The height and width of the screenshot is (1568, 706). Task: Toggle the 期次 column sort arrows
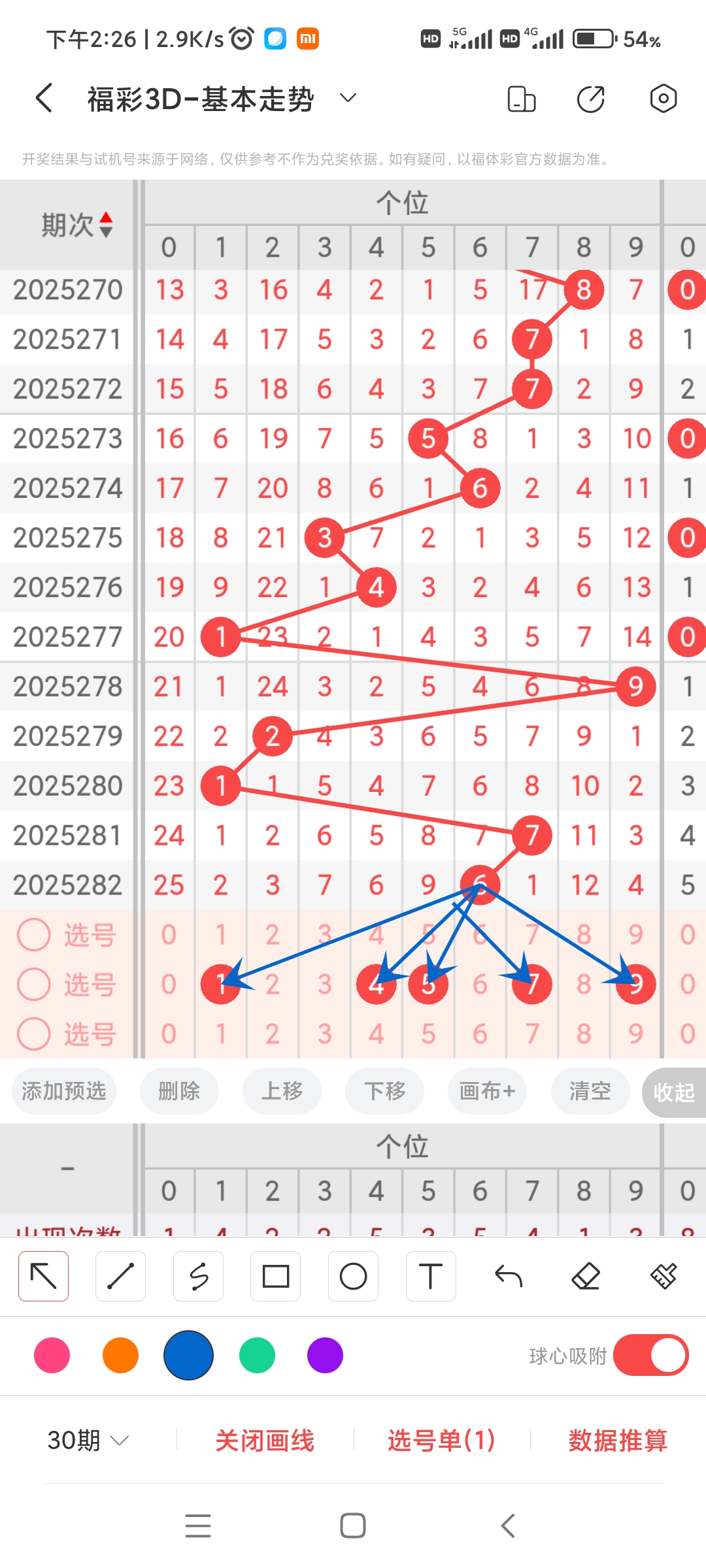click(x=105, y=225)
